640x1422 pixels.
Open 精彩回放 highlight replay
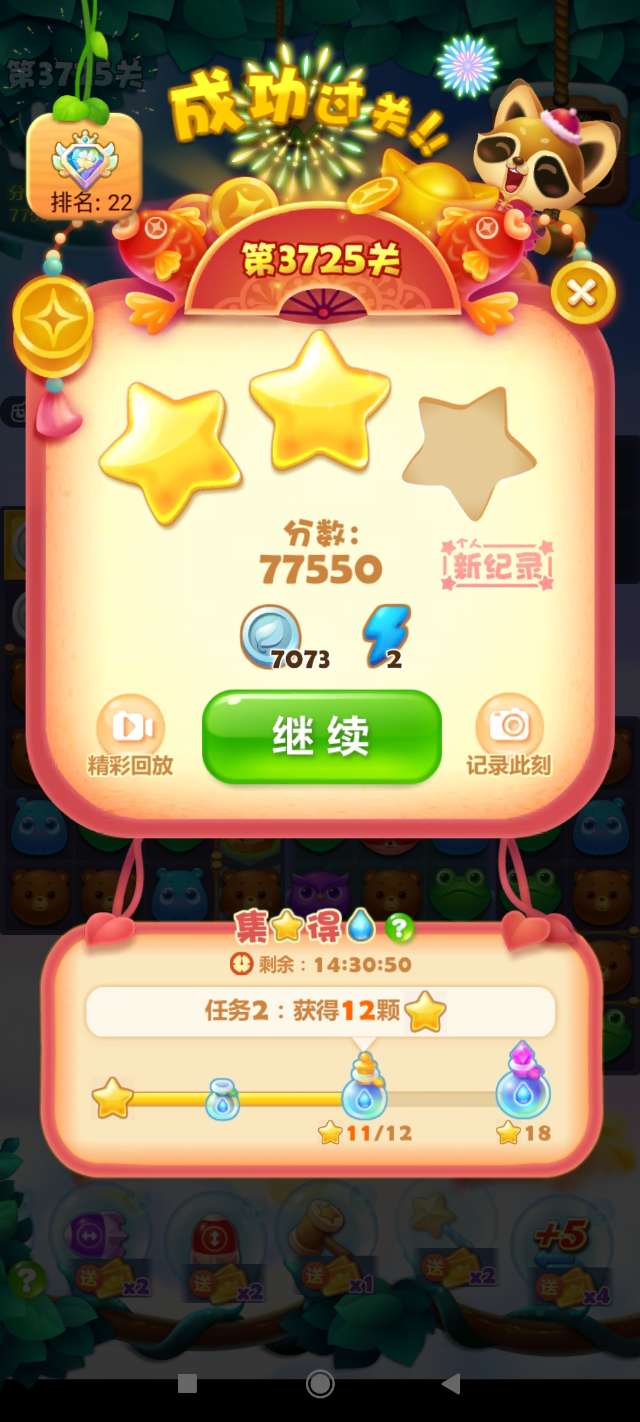130,737
